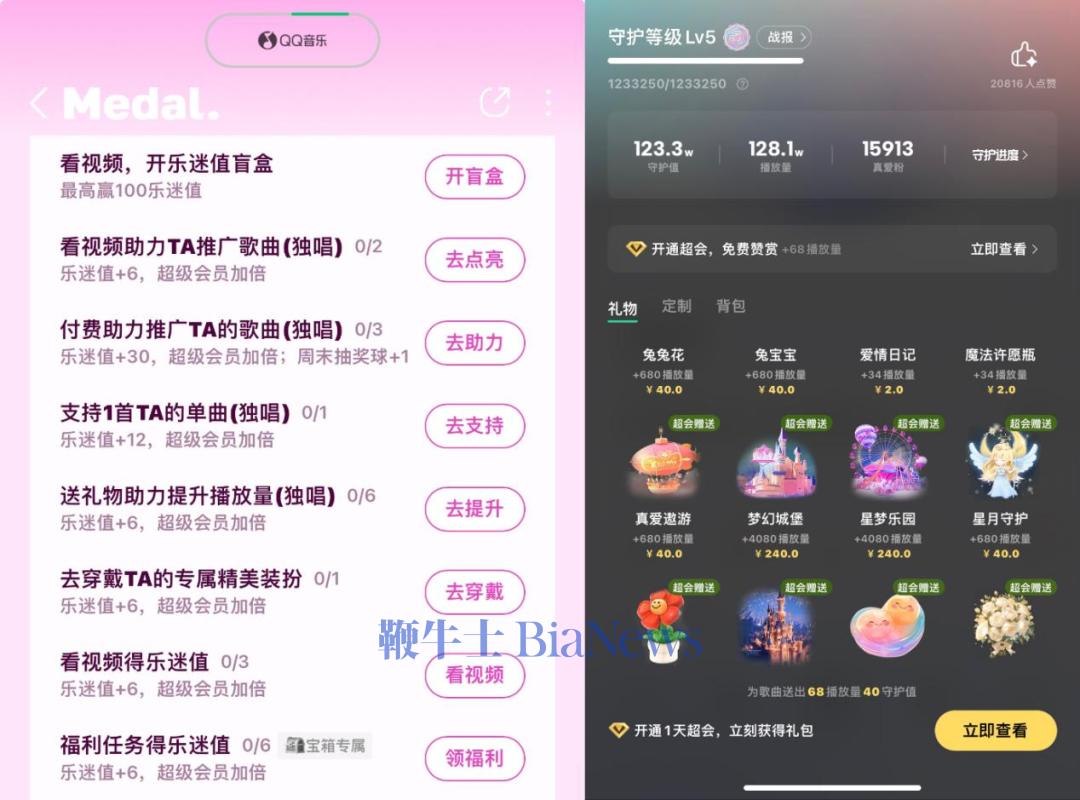
Task: Tap the 开盲盒 button
Action: (474, 177)
